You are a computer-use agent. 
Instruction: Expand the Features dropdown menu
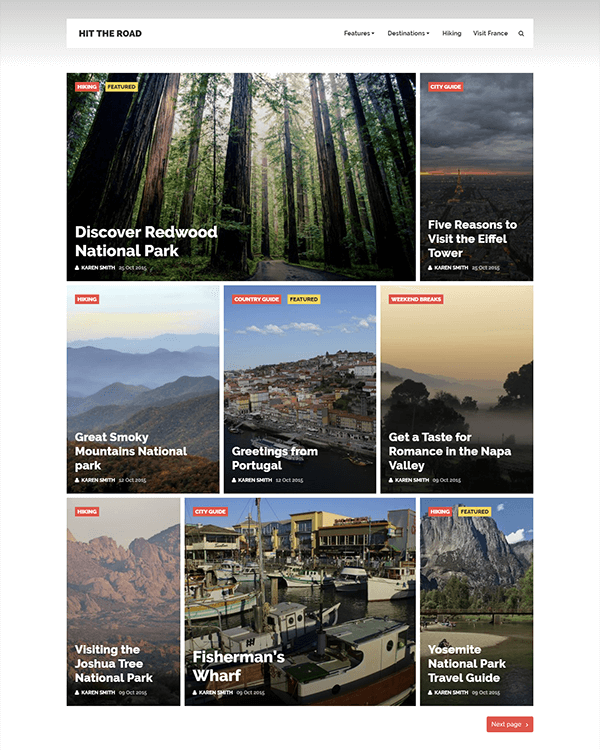[x=358, y=33]
